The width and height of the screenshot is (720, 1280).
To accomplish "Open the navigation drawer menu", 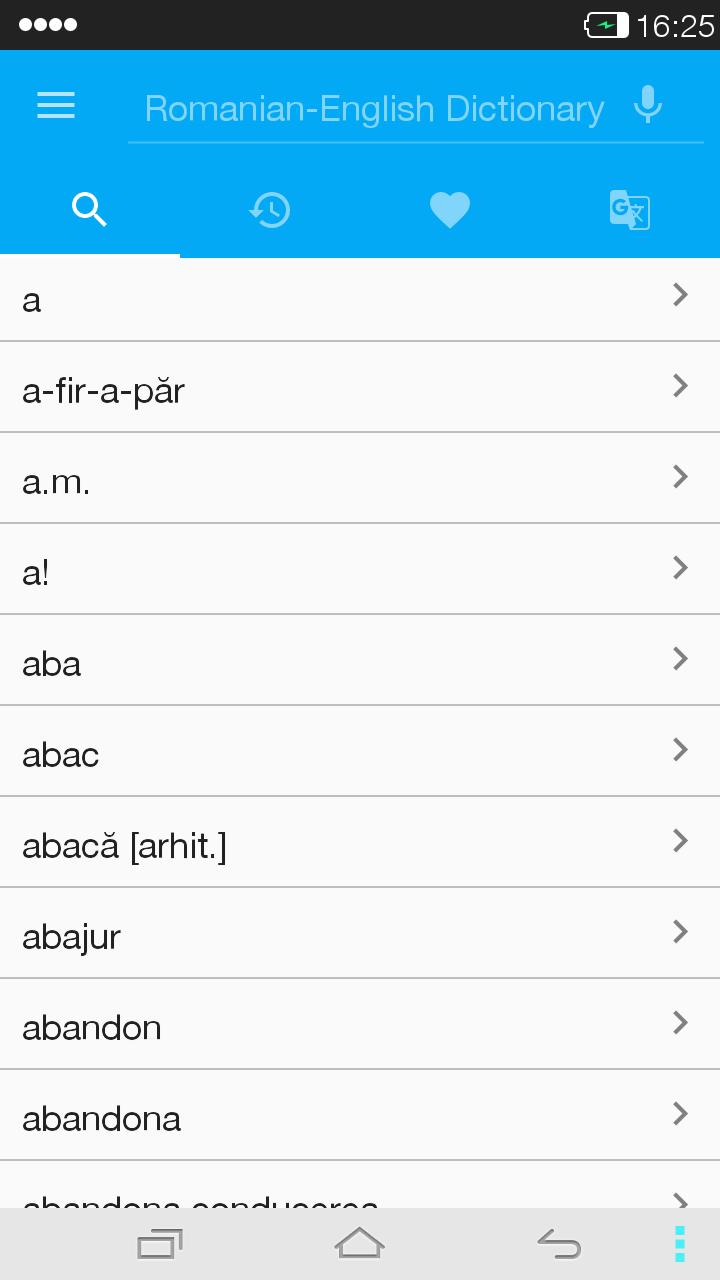I will click(55, 106).
